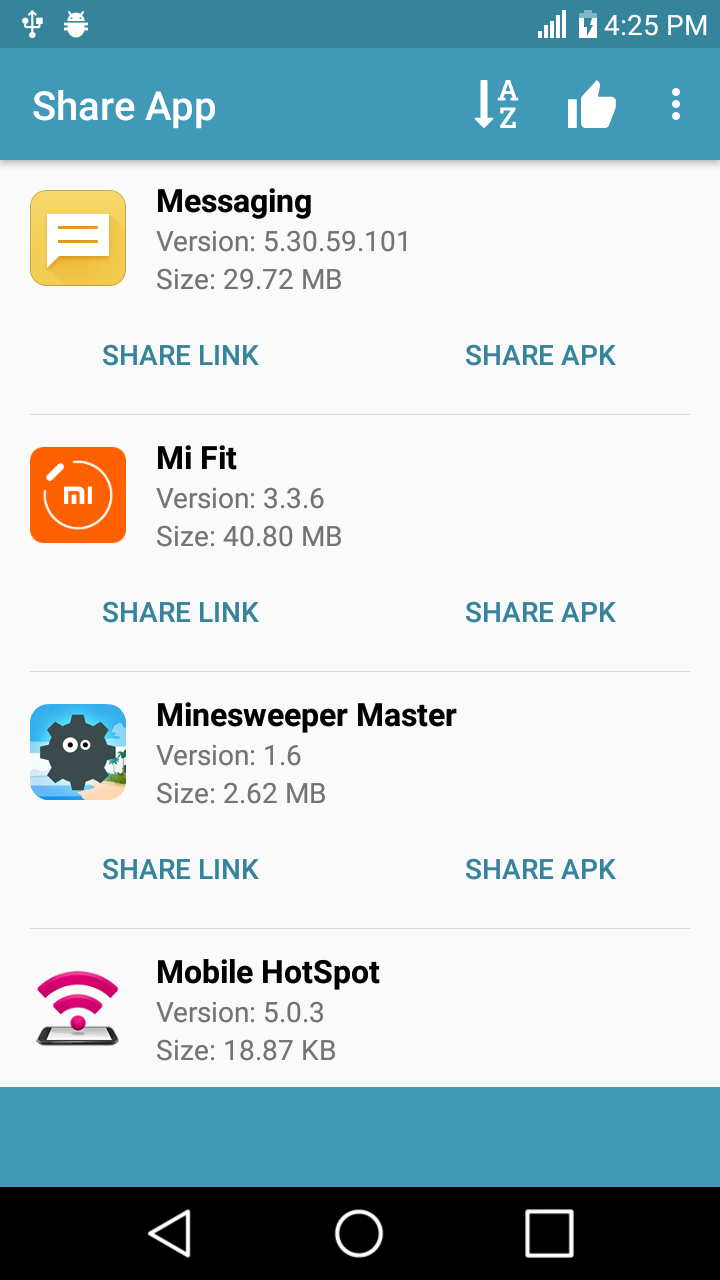Click SHARE APK for Mi Fit

pos(540,612)
